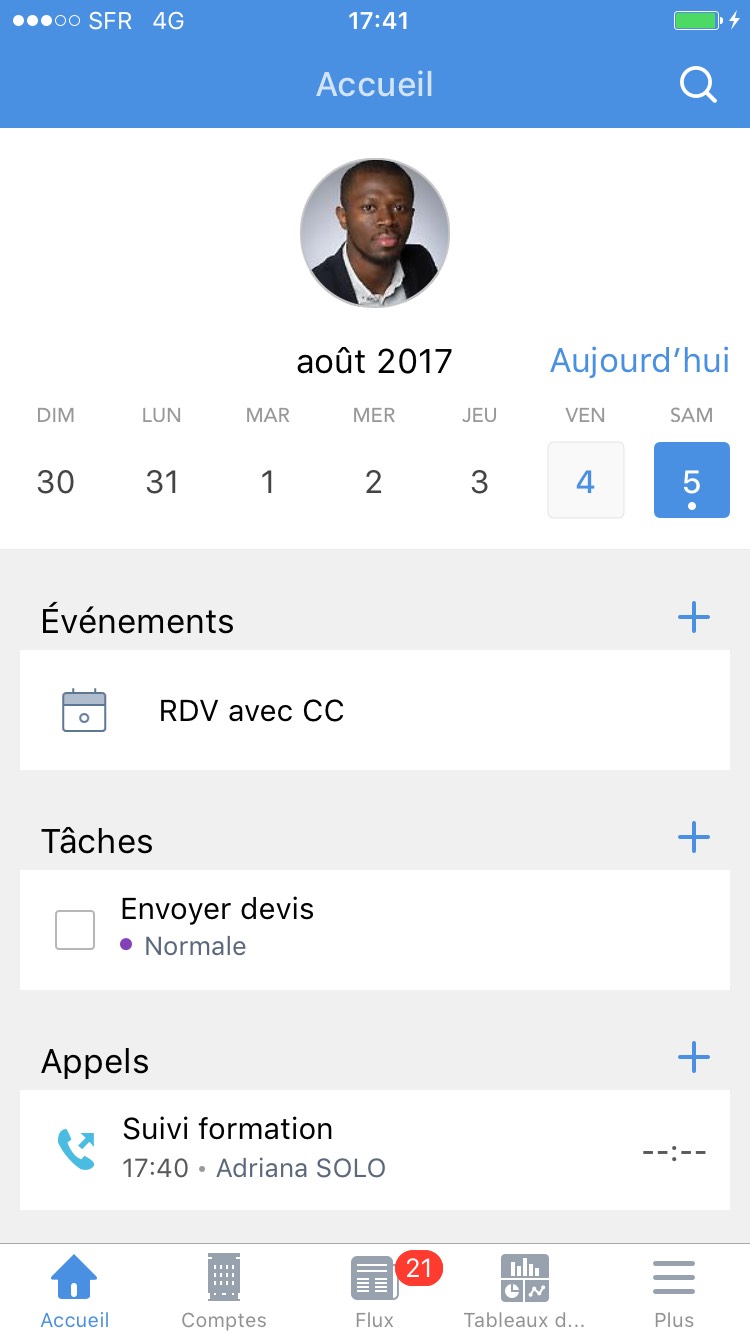Open the Plus menu tab

click(x=674, y=1290)
